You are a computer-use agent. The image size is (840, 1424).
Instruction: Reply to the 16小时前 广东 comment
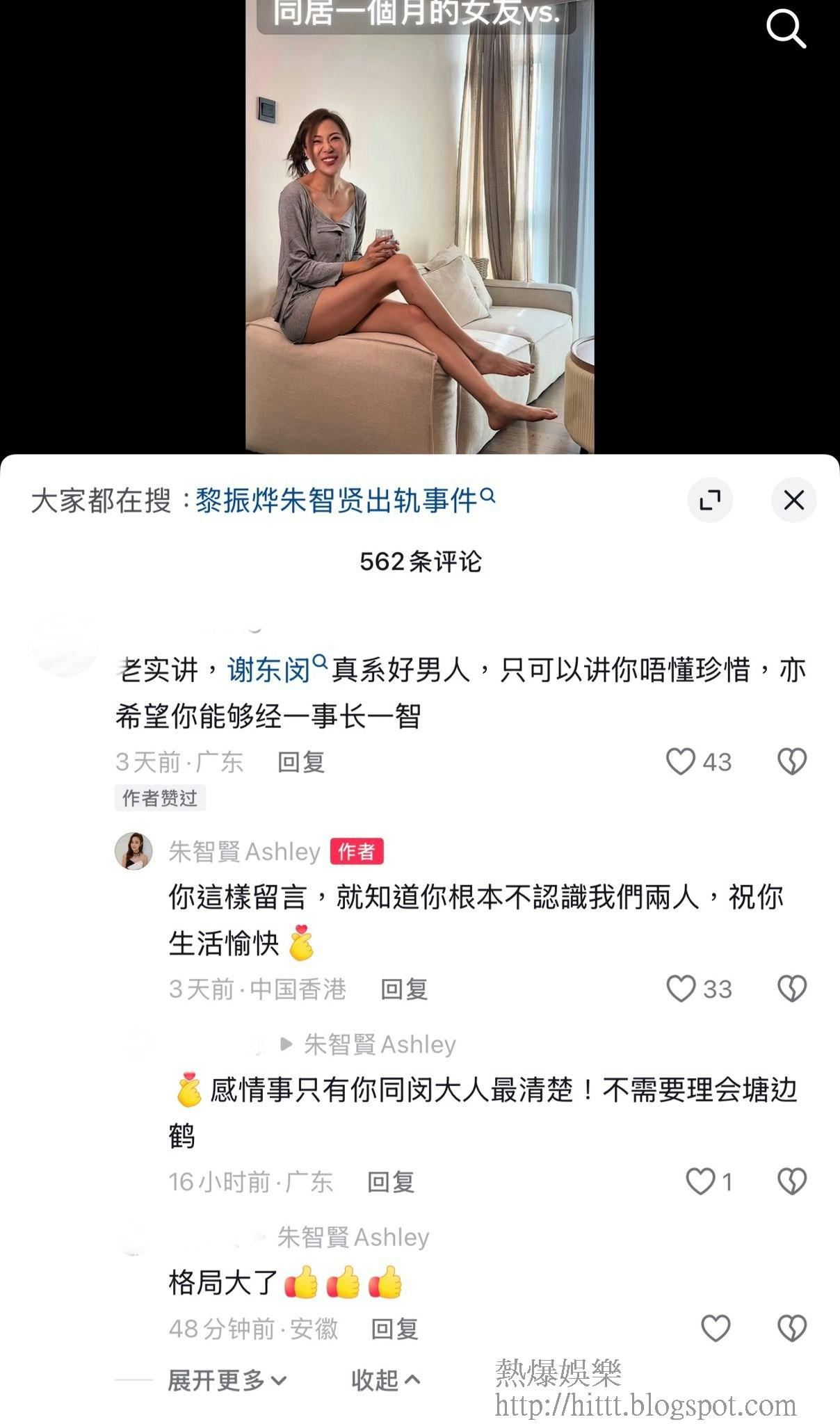coord(391,1181)
